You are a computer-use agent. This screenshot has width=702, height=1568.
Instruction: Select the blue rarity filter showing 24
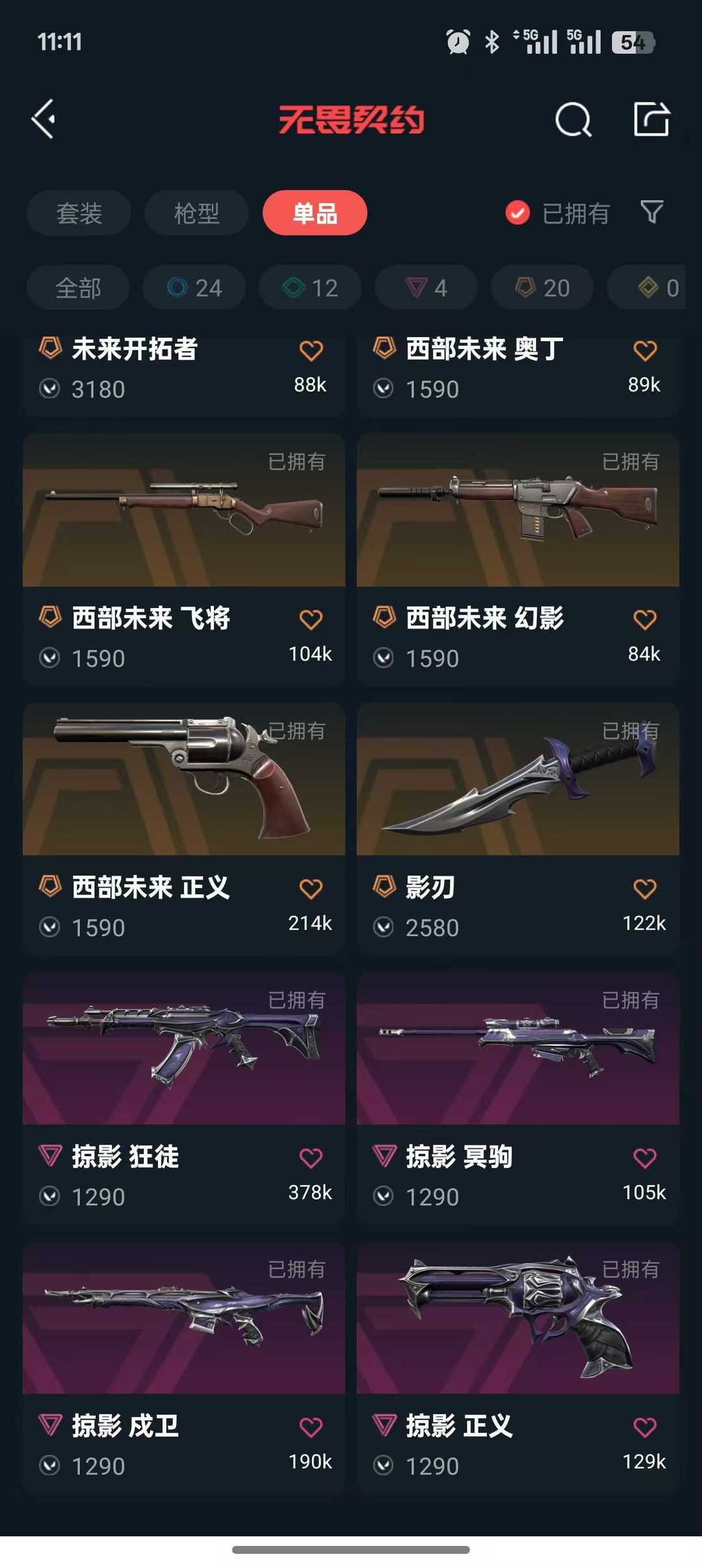pyautogui.click(x=193, y=288)
